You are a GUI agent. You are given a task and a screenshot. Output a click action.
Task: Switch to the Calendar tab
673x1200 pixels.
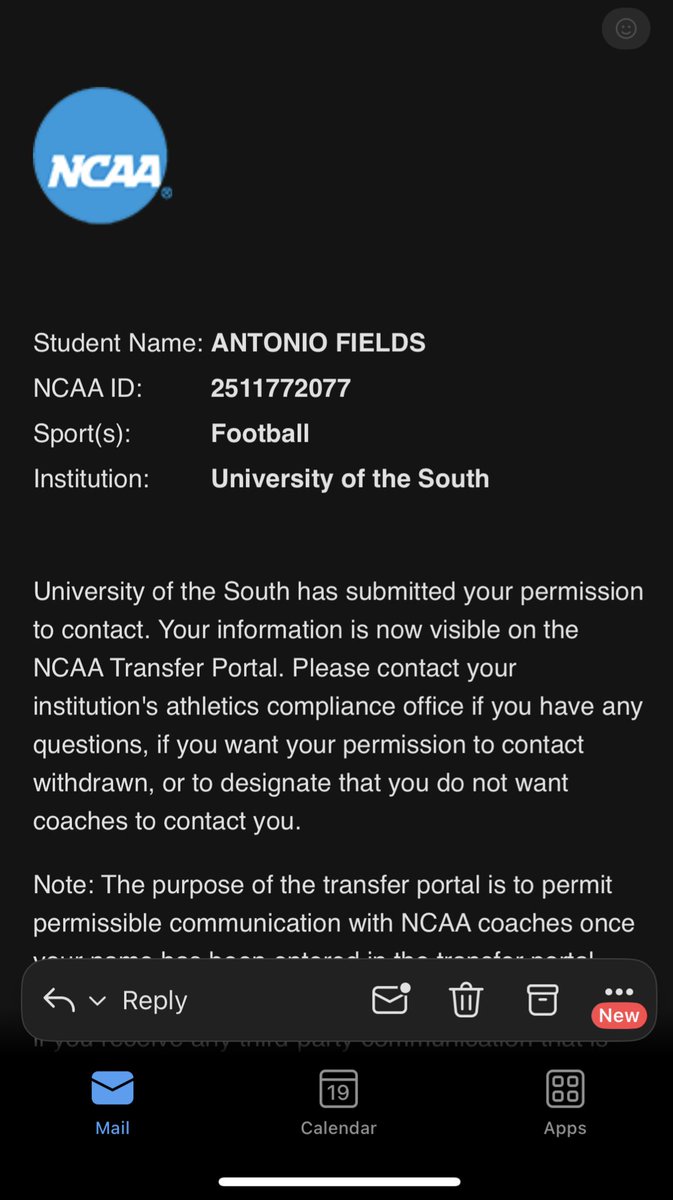point(338,1102)
